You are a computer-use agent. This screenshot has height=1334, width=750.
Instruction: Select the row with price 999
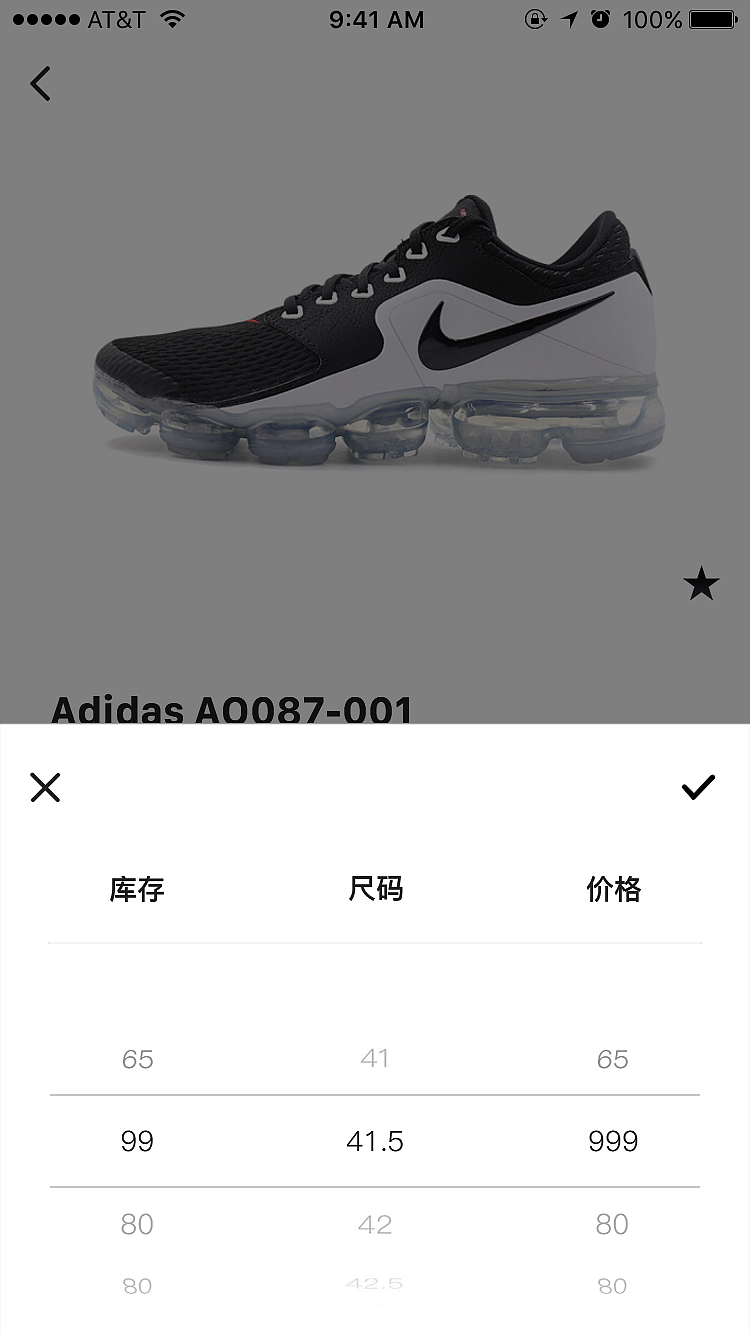pyautogui.click(x=612, y=1141)
